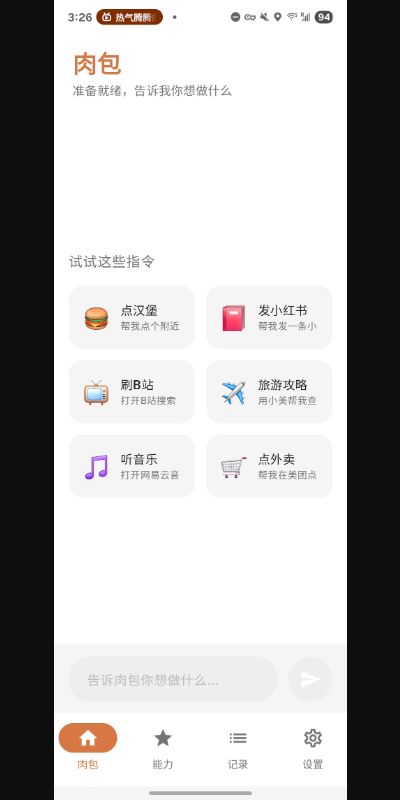Select the 点汉堡 suggestion card
400x800 pixels.
point(132,317)
